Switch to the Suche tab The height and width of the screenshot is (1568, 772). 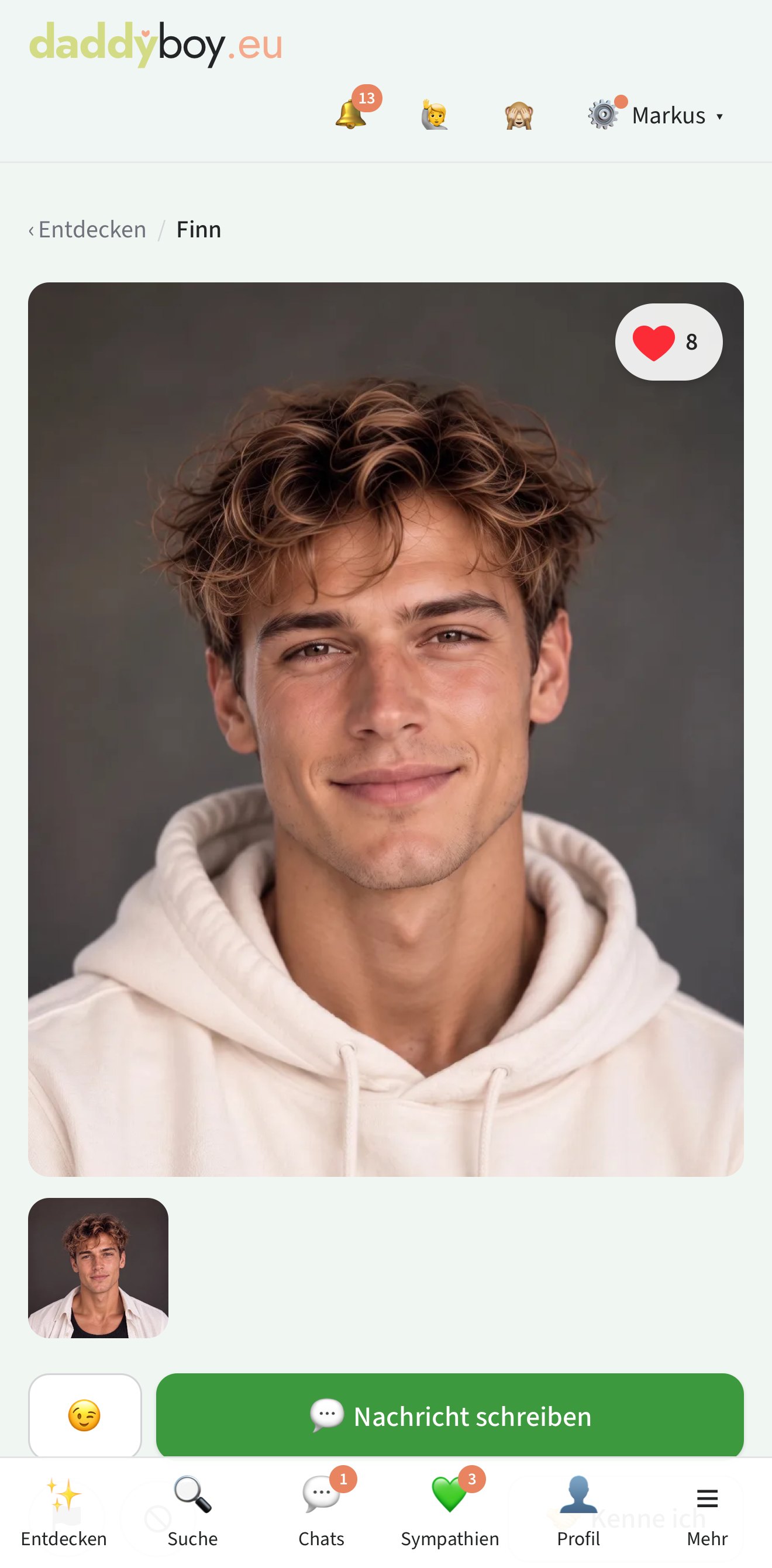tap(192, 1512)
